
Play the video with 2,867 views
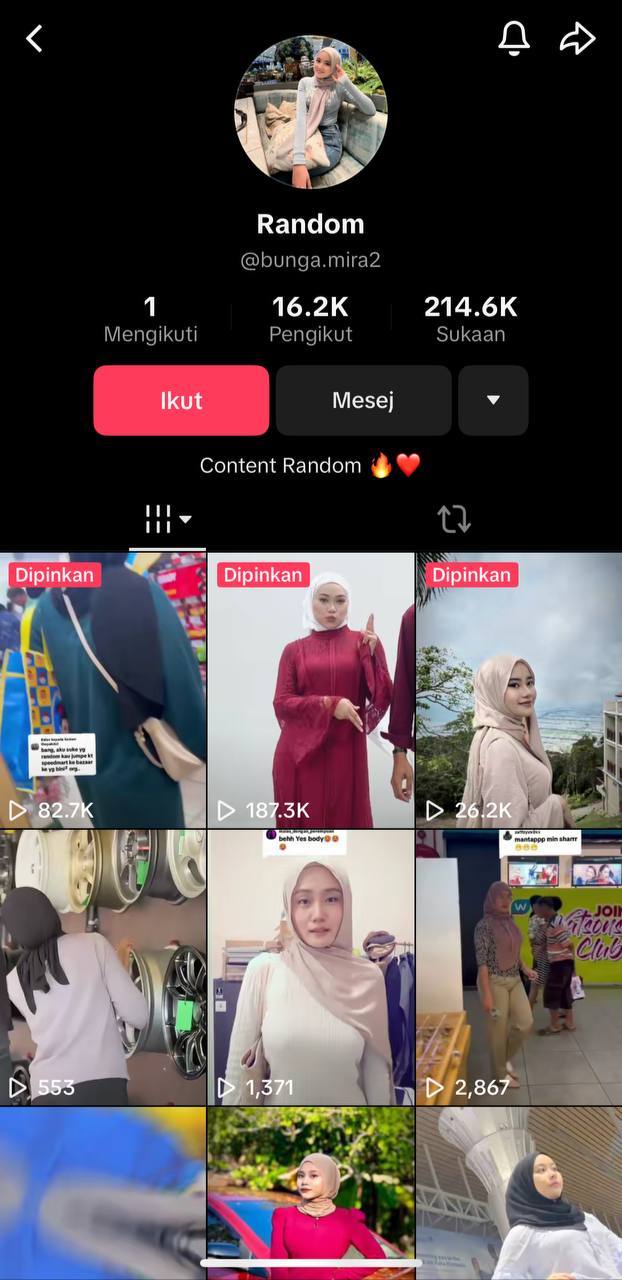pyautogui.click(x=518, y=967)
